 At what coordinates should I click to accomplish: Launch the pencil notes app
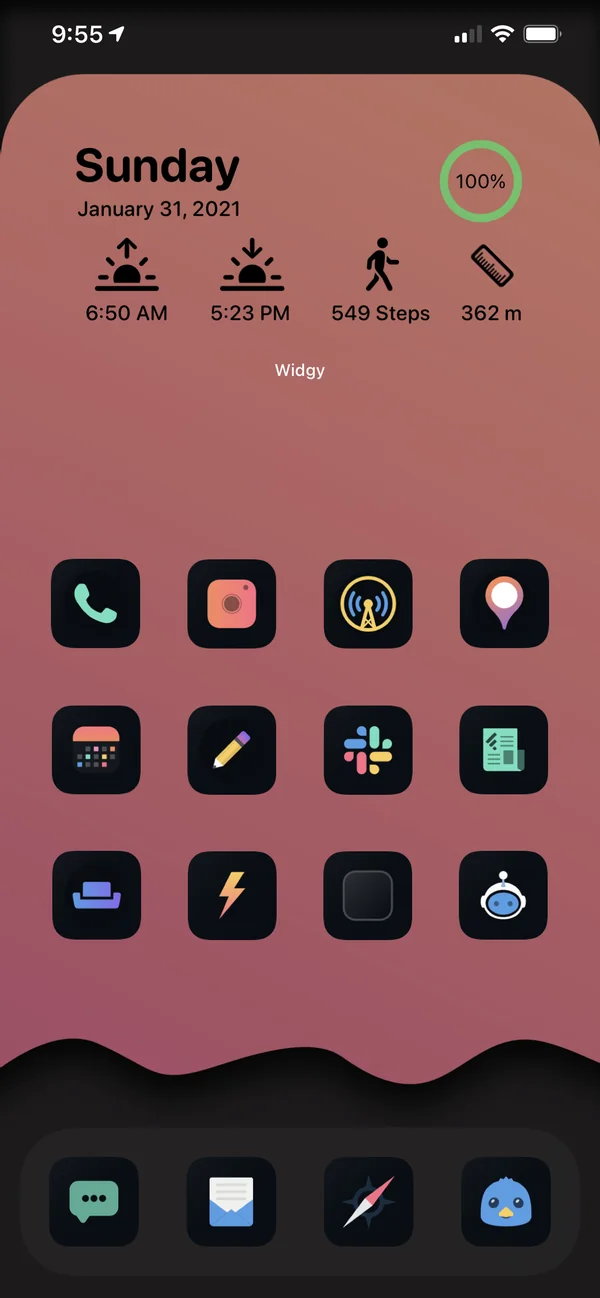(x=231, y=749)
